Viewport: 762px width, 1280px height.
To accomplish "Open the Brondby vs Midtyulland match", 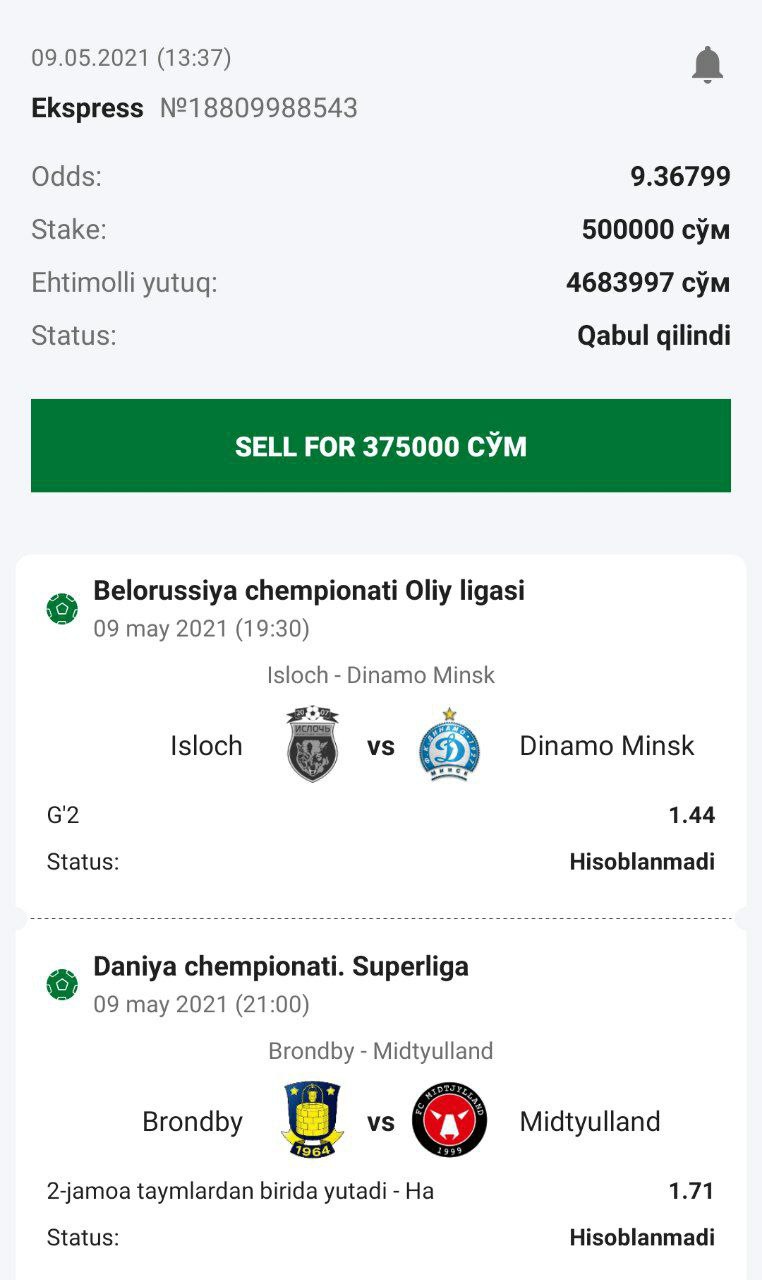I will (x=380, y=1121).
